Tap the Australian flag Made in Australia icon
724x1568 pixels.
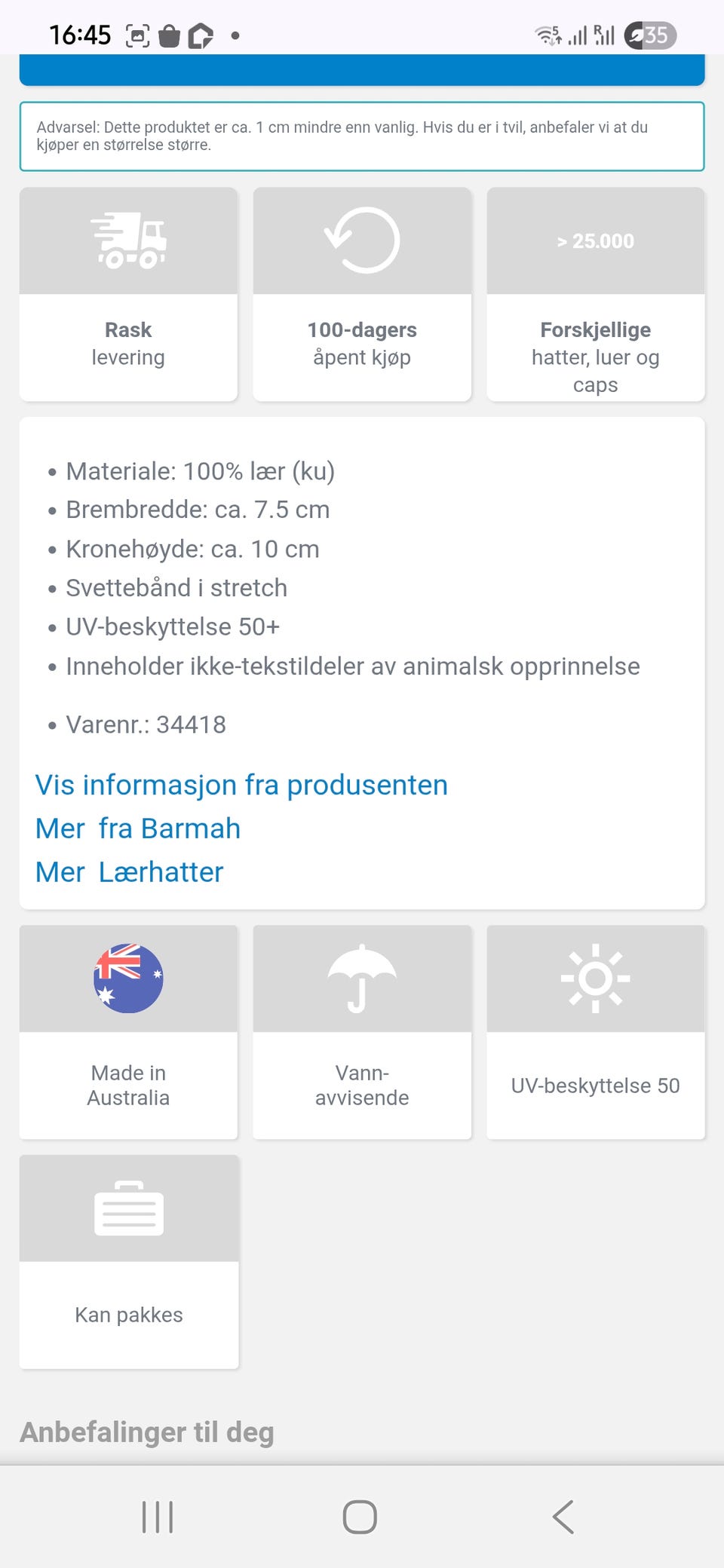tap(127, 978)
